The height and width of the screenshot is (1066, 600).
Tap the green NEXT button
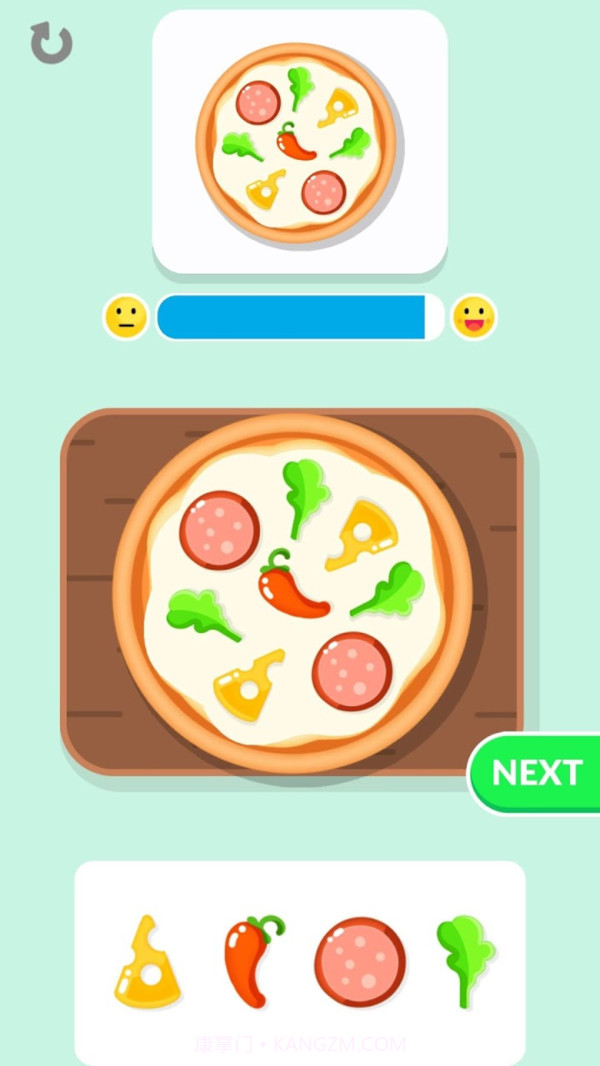pos(537,772)
